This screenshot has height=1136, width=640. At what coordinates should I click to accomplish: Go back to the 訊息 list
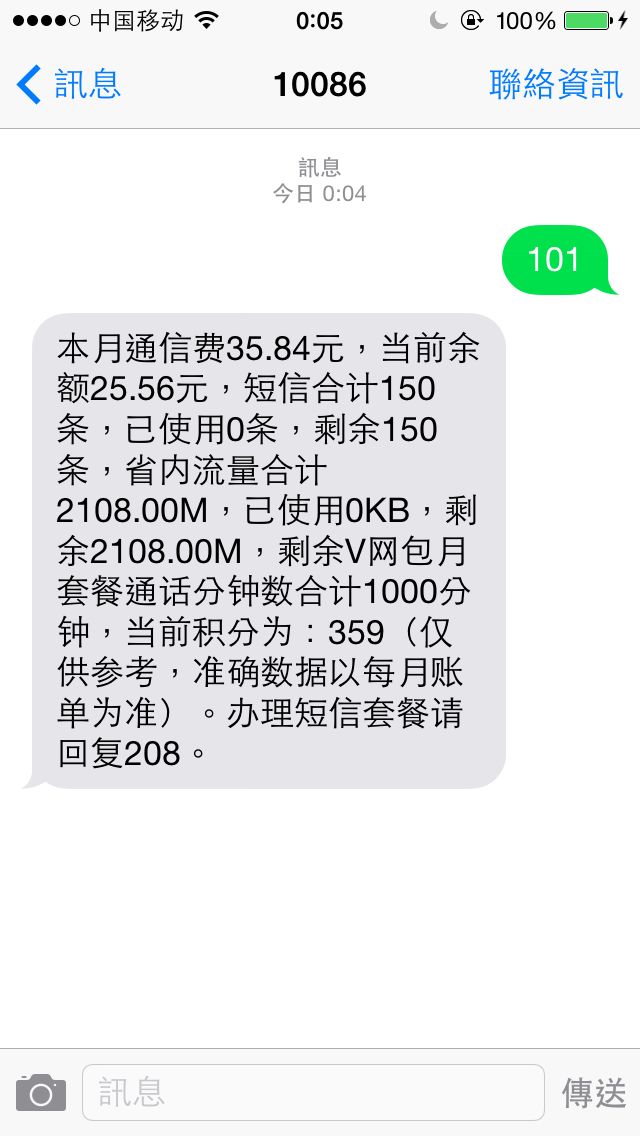[68, 84]
